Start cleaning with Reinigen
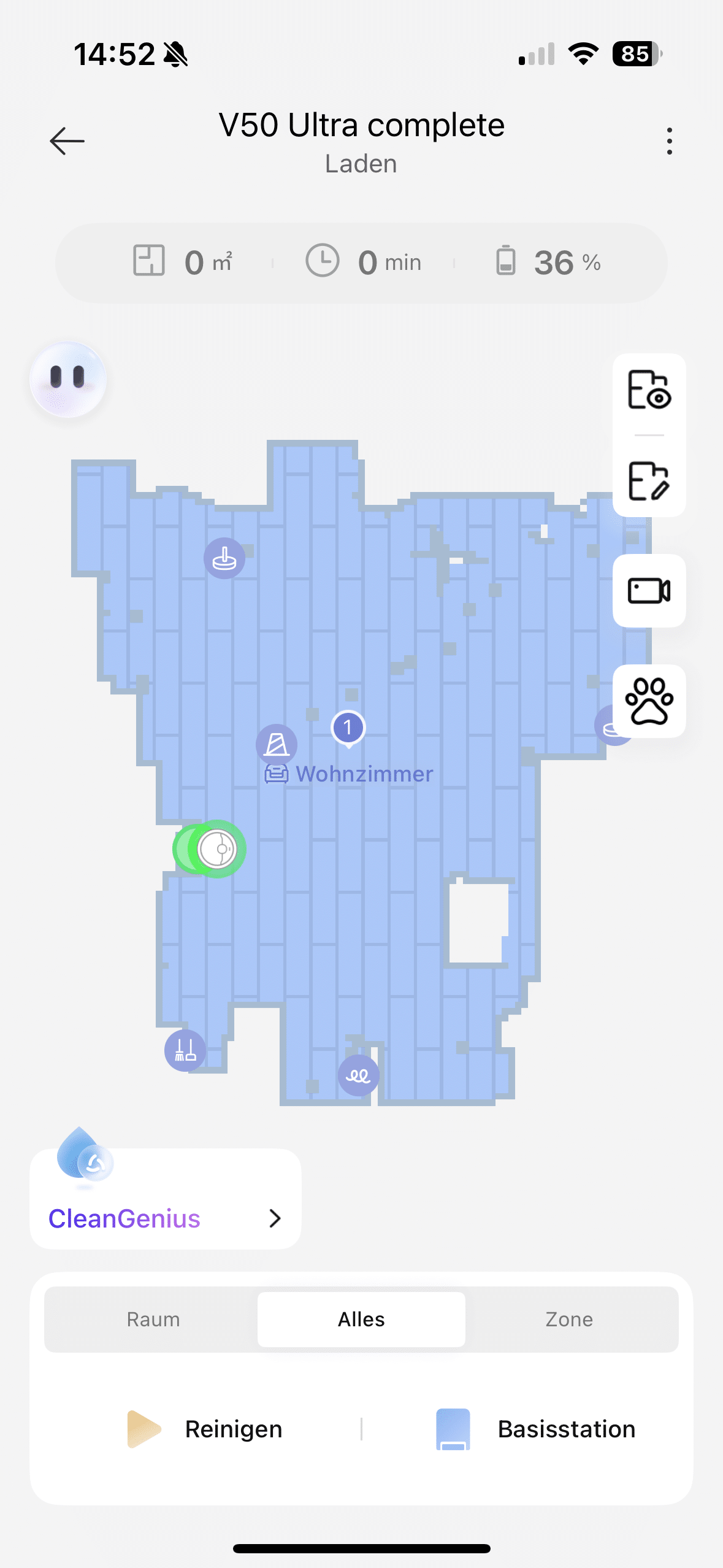 (205, 1429)
